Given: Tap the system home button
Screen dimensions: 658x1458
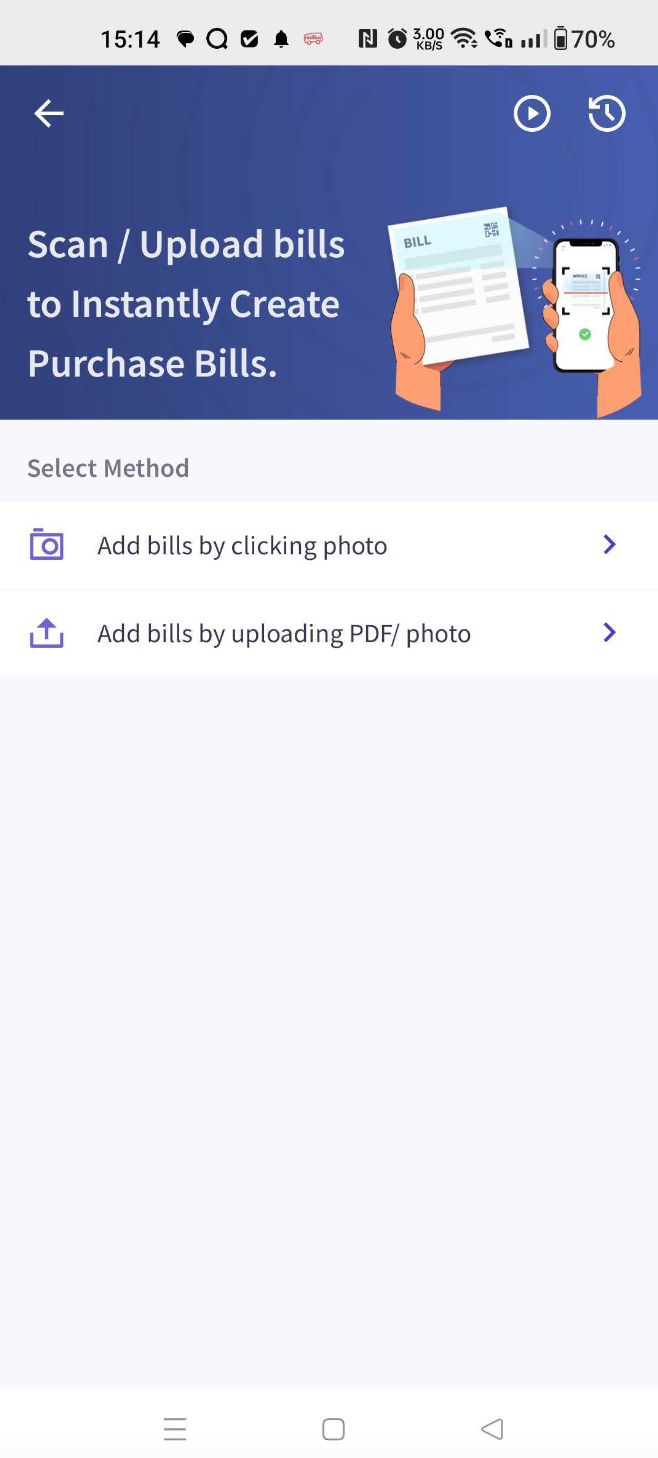Looking at the screenshot, I should [334, 1429].
